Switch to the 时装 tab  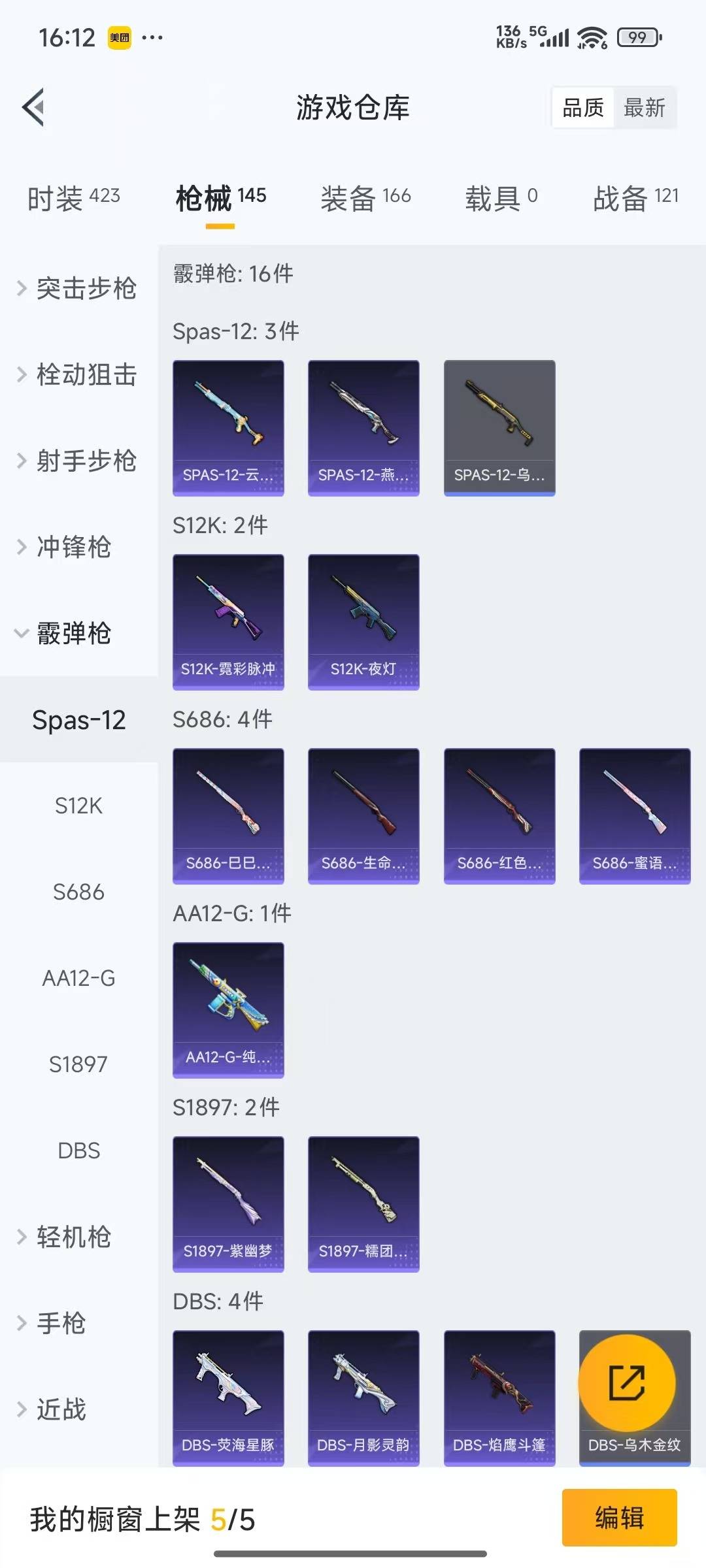(73, 198)
